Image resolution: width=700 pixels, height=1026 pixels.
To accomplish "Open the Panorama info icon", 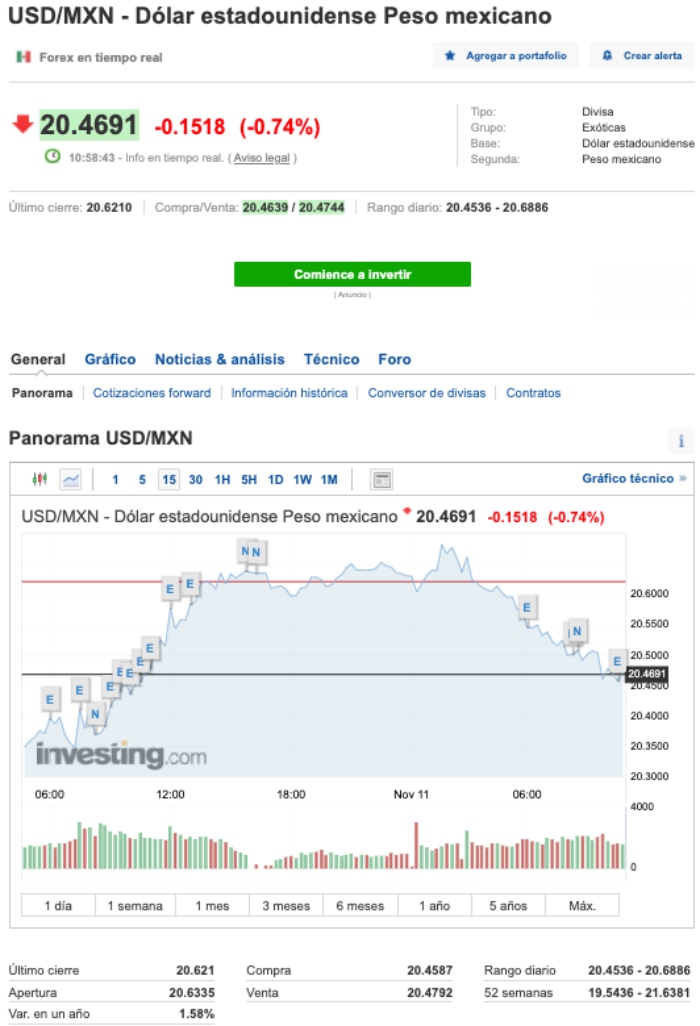I will pyautogui.click(x=681, y=440).
